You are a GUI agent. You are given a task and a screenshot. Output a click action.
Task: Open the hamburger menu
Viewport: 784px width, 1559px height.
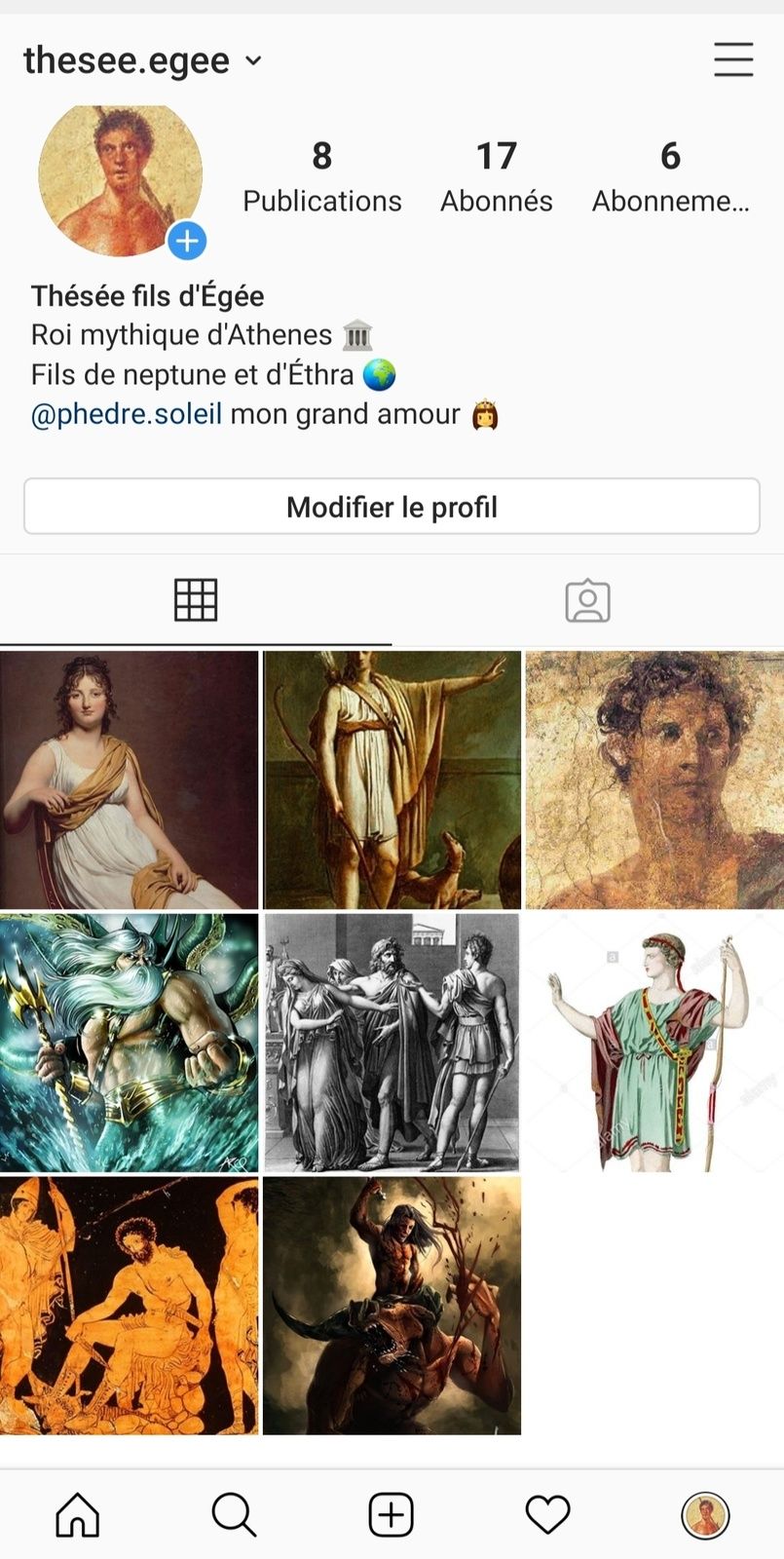pos(733,59)
